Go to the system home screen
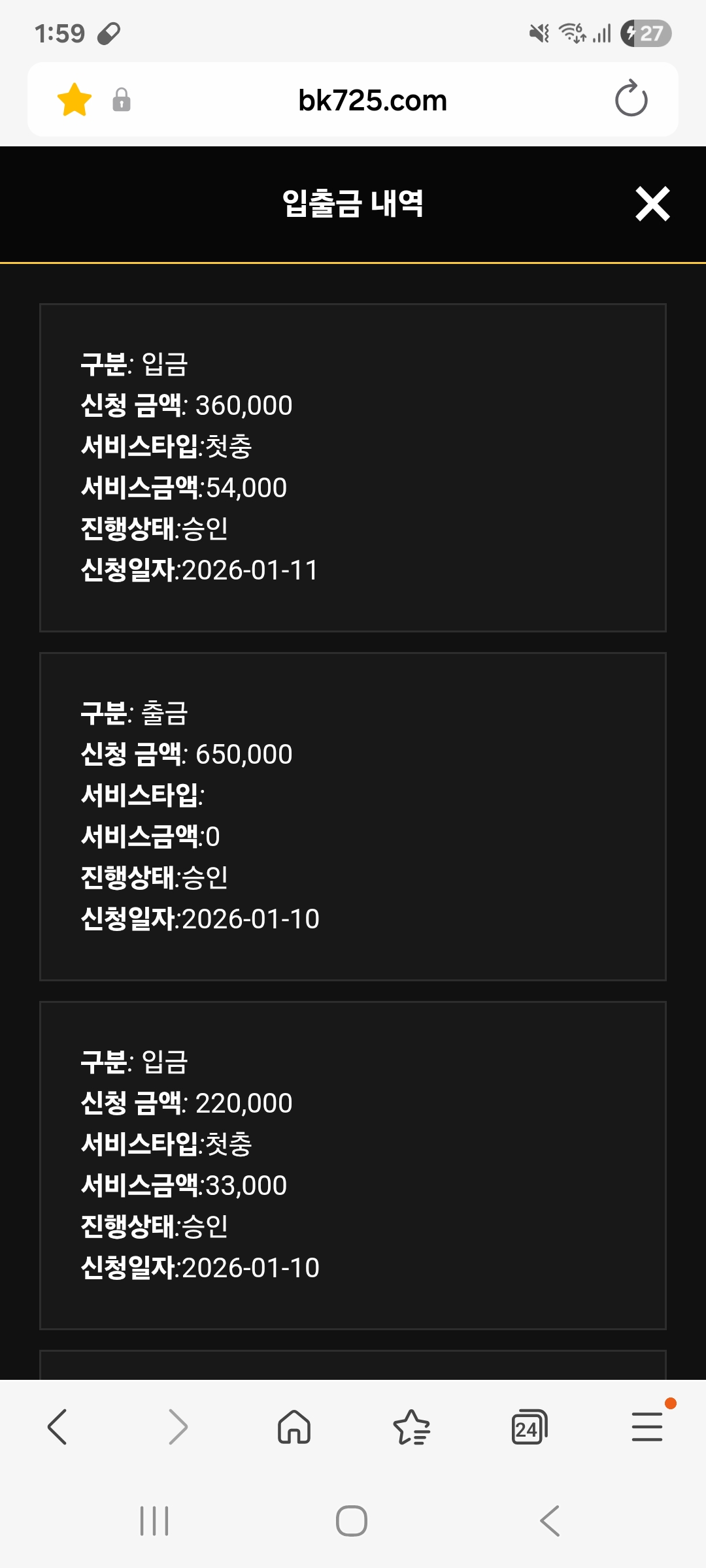The image size is (706, 1568). (x=352, y=1521)
